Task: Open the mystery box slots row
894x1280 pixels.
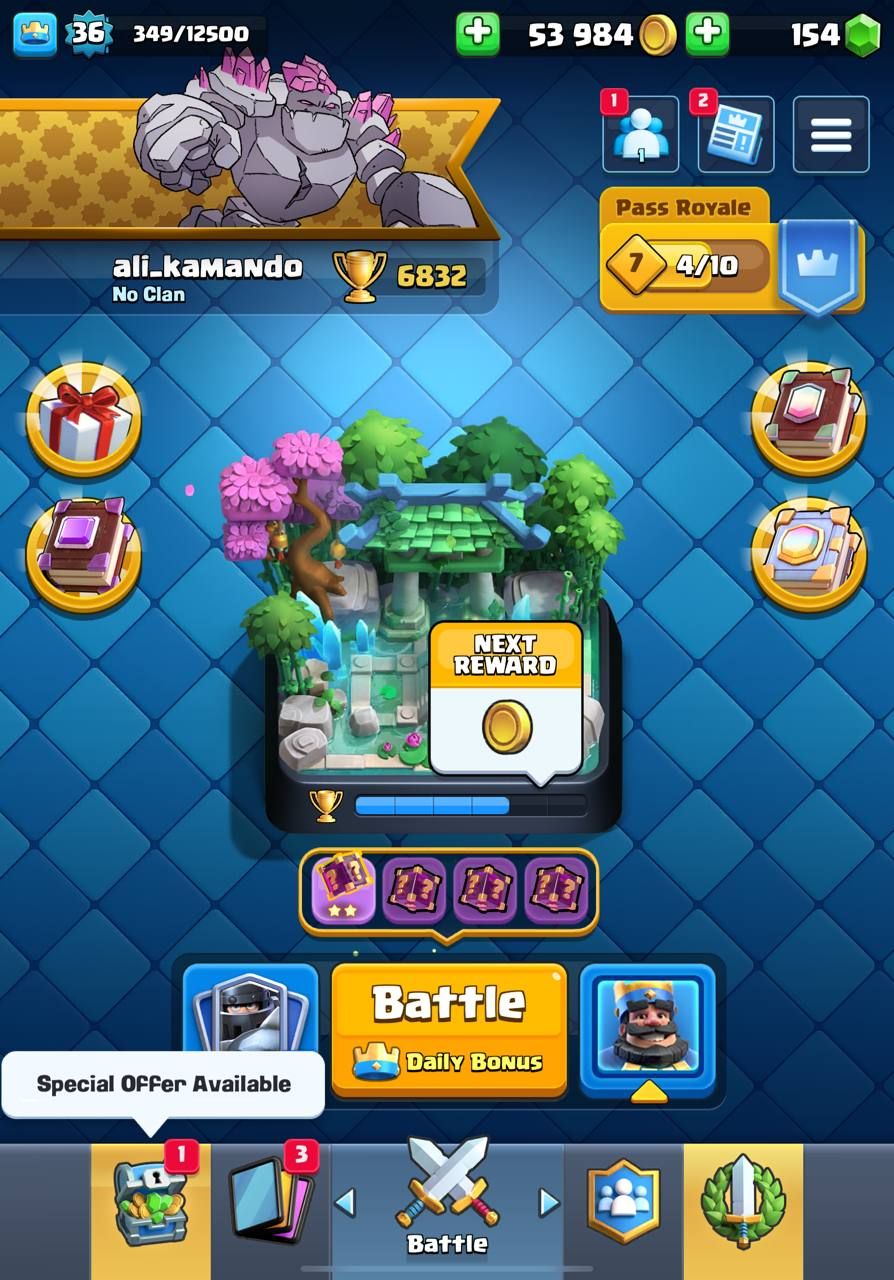Action: point(448,890)
